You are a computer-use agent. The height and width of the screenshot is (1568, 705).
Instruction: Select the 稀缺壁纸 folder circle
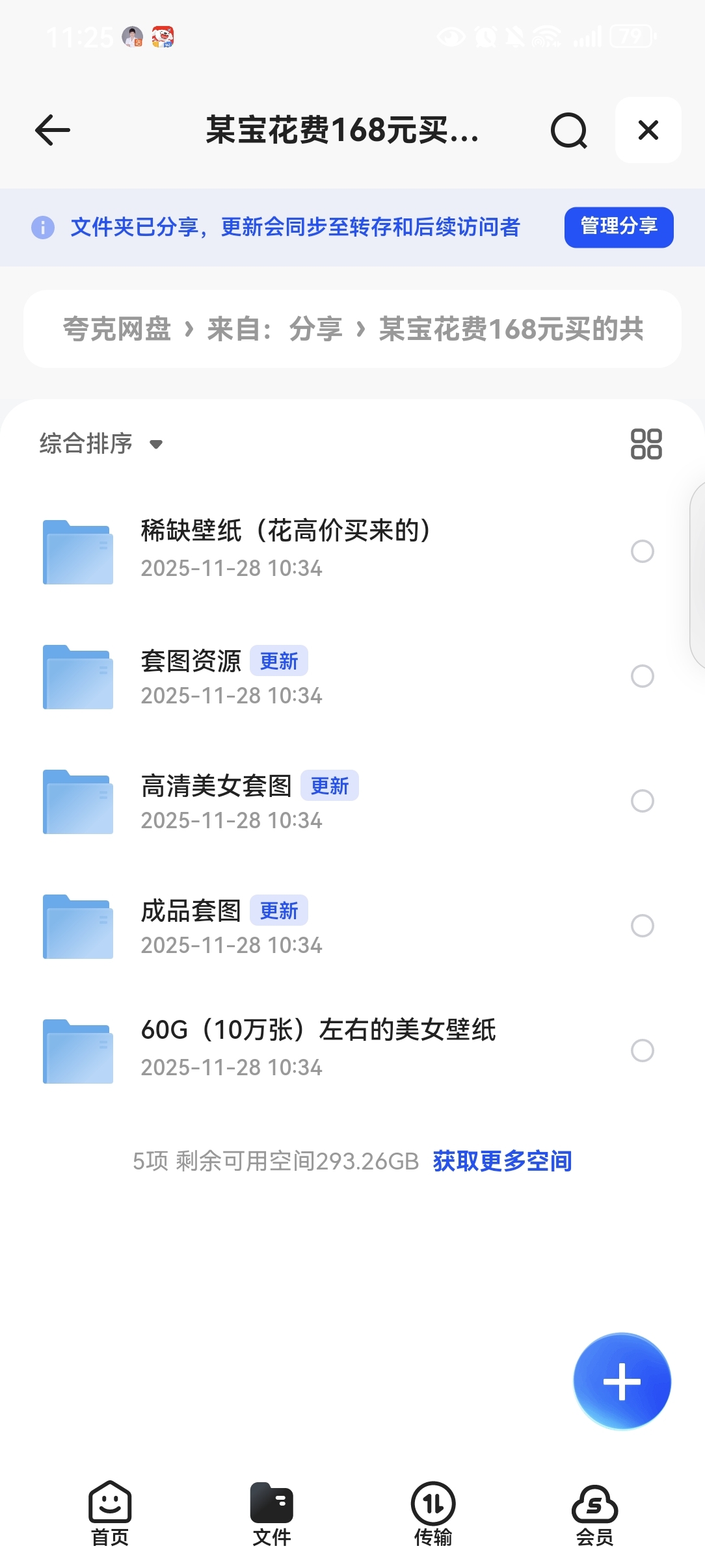[642, 551]
